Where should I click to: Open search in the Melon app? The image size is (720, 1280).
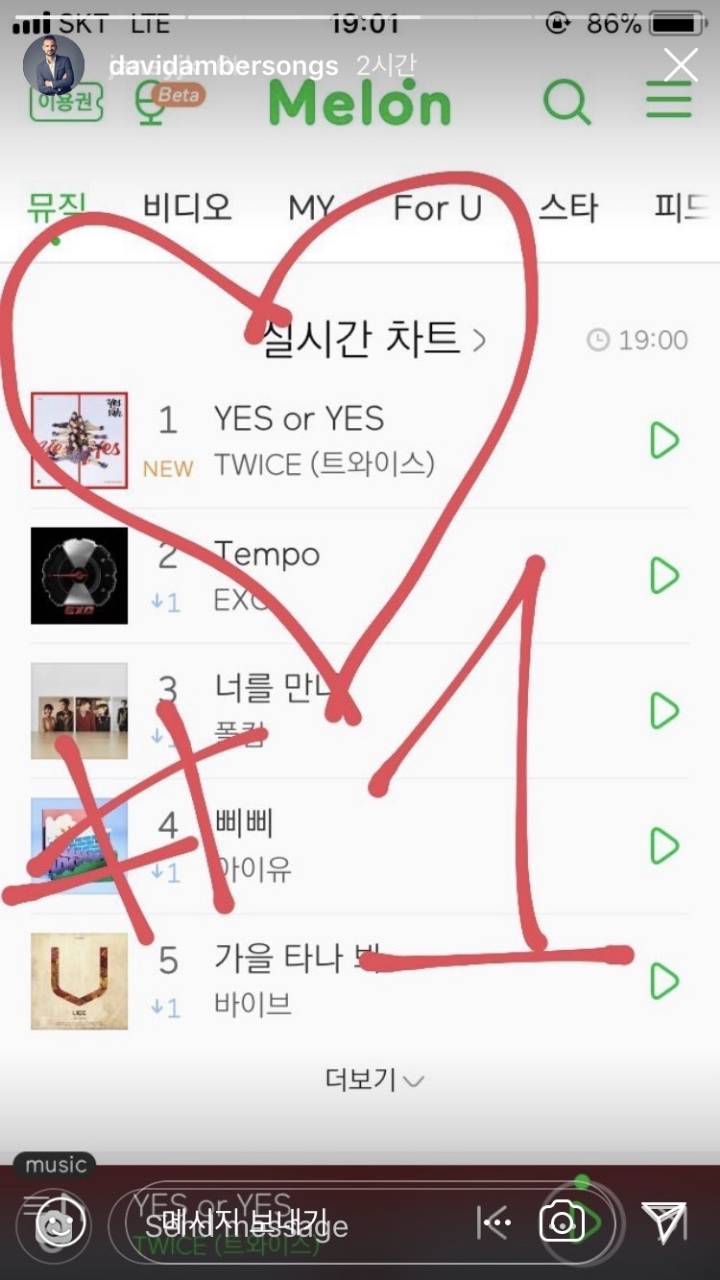[x=567, y=102]
